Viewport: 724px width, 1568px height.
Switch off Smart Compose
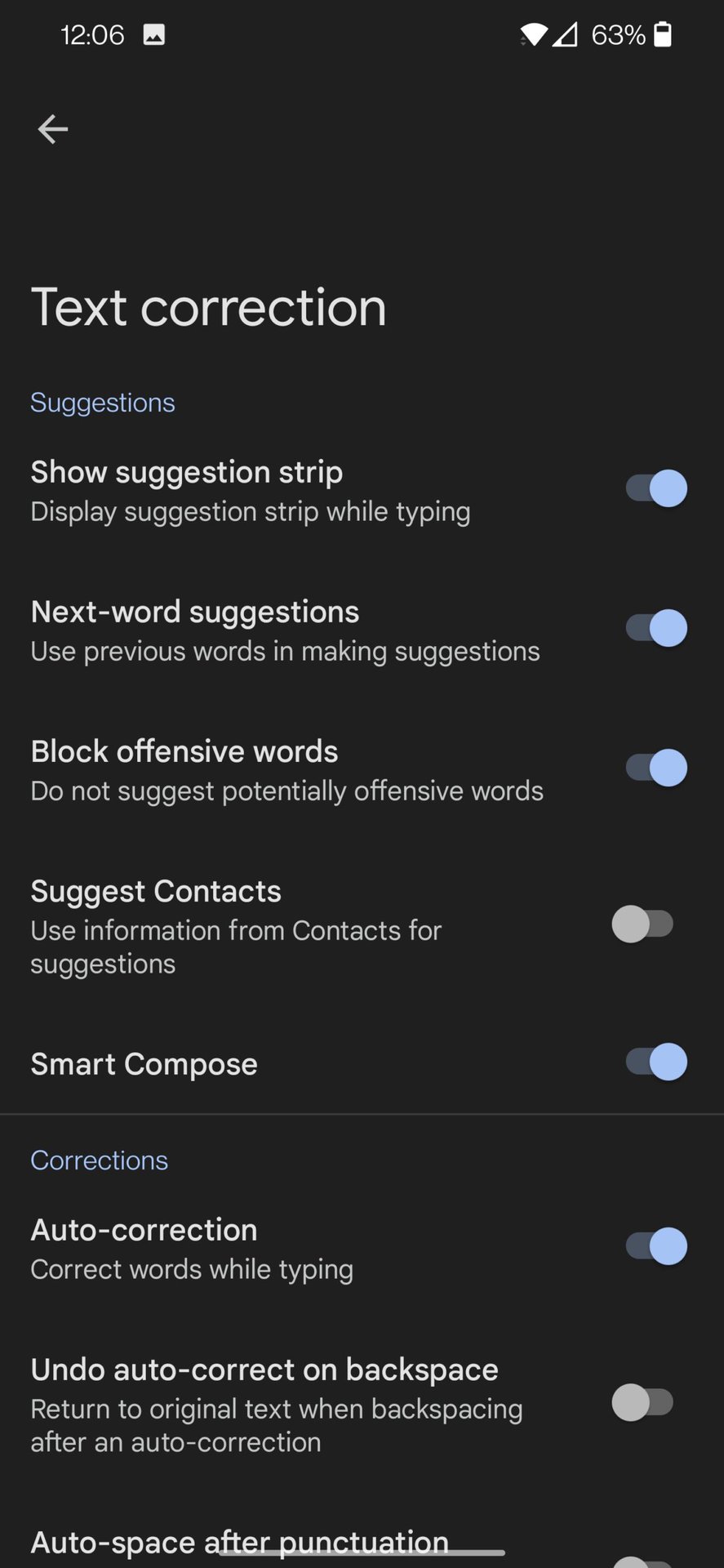(x=655, y=1062)
